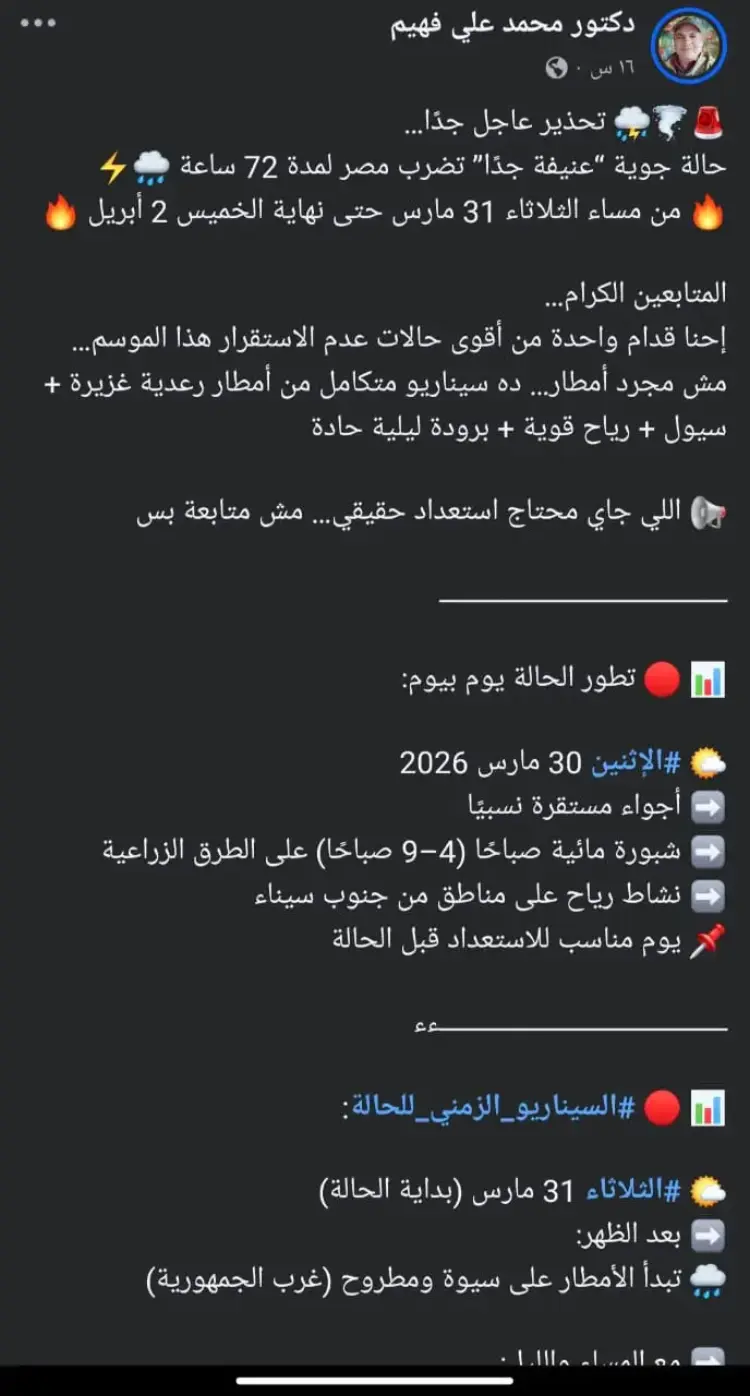The height and width of the screenshot is (1396, 750).
Task: Open the author name دكتور محمد علي فهيم
Action: coord(512,26)
